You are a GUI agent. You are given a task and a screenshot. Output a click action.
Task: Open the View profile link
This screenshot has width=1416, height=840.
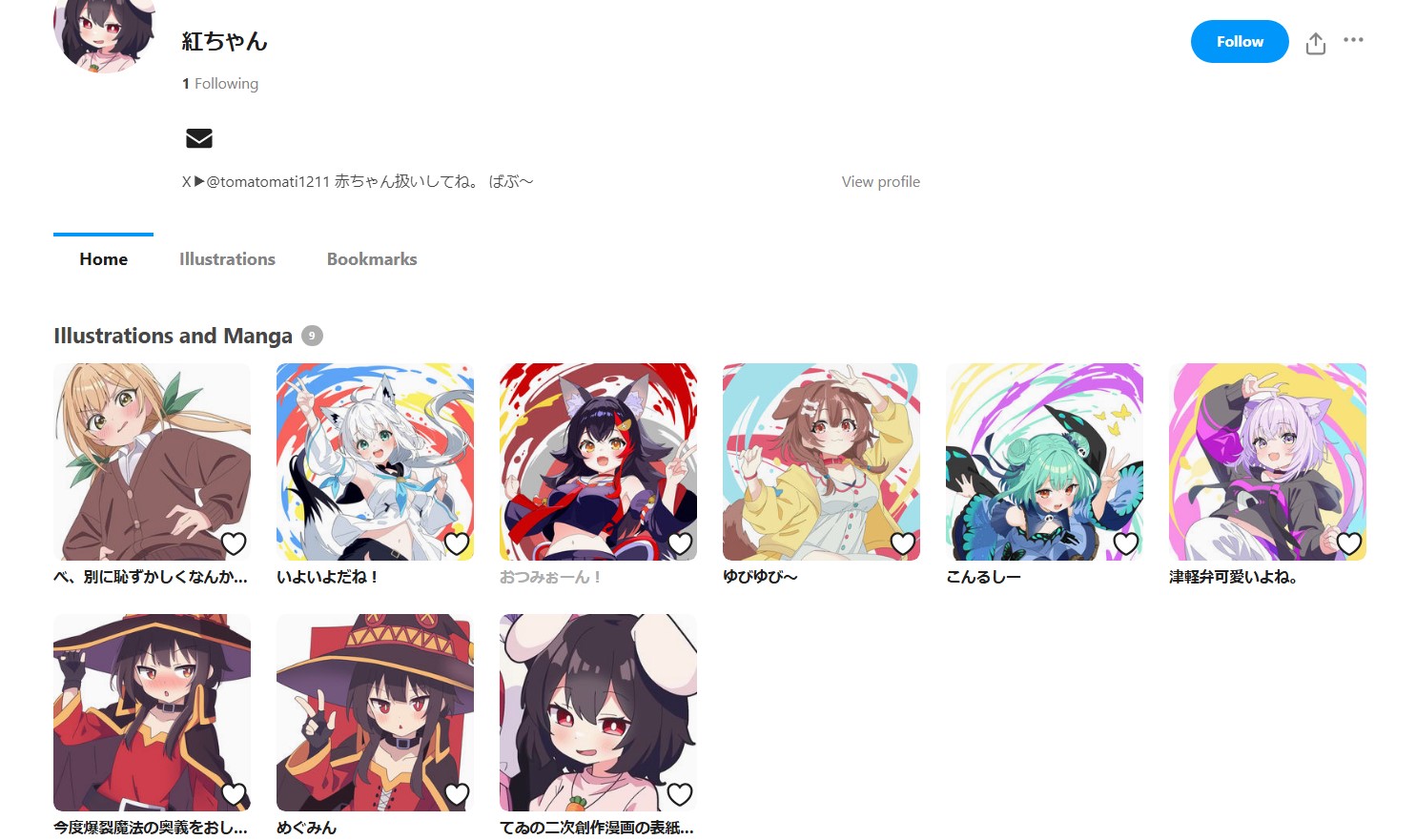click(x=880, y=181)
